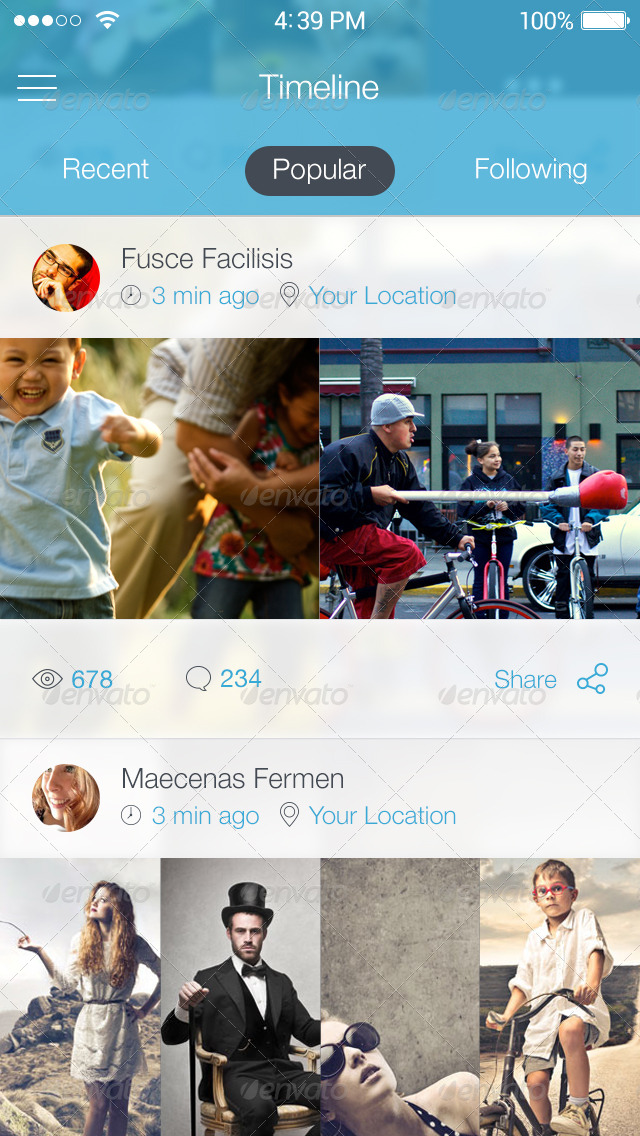Select the Popular tab

pos(319,171)
